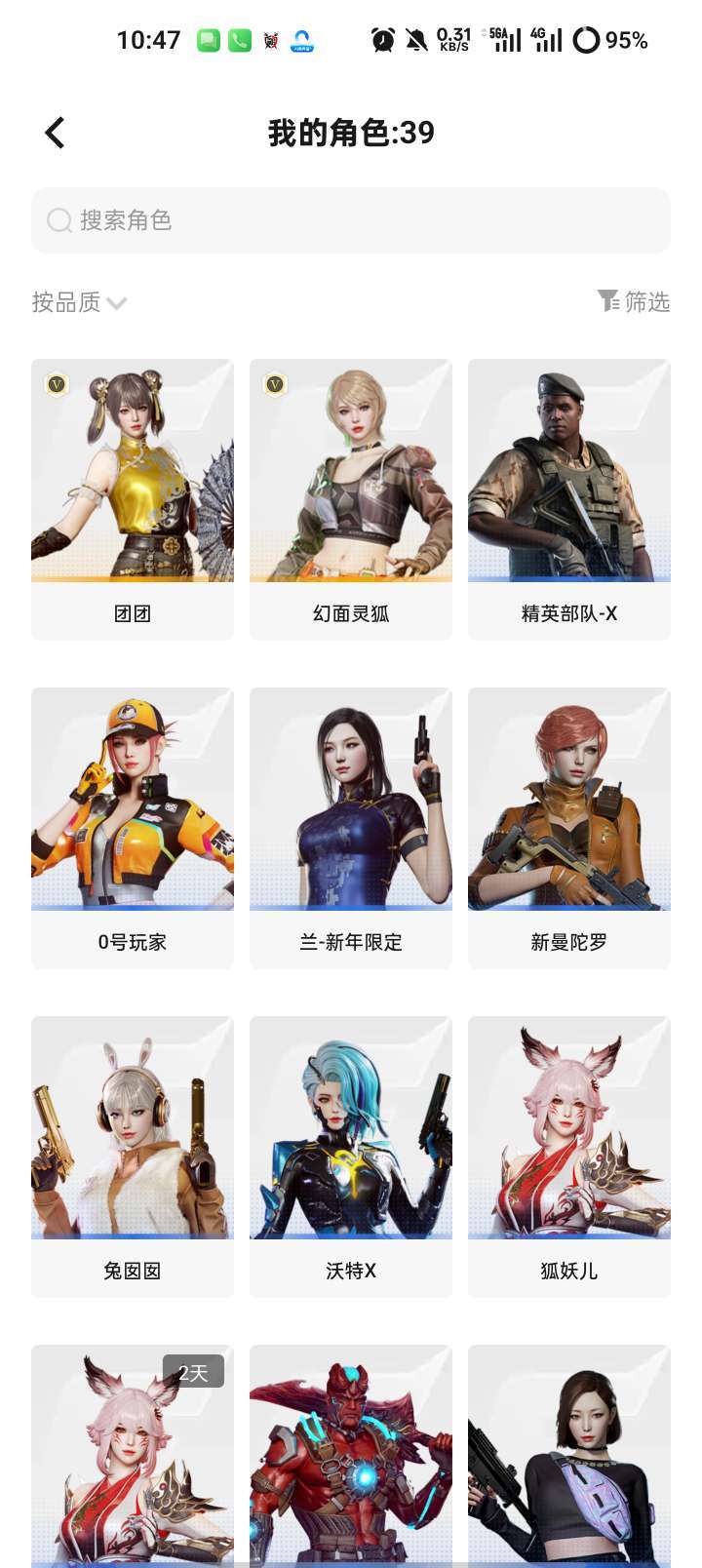Go back using the top-left arrow
Image resolution: width=702 pixels, height=1568 pixels.
click(56, 133)
